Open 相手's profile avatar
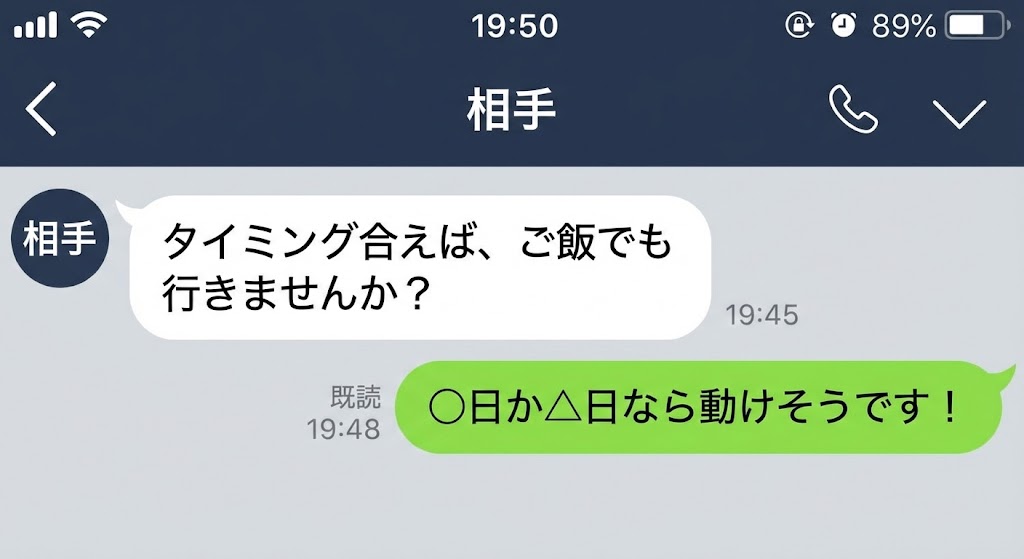The height and width of the screenshot is (559, 1024). click(60, 240)
